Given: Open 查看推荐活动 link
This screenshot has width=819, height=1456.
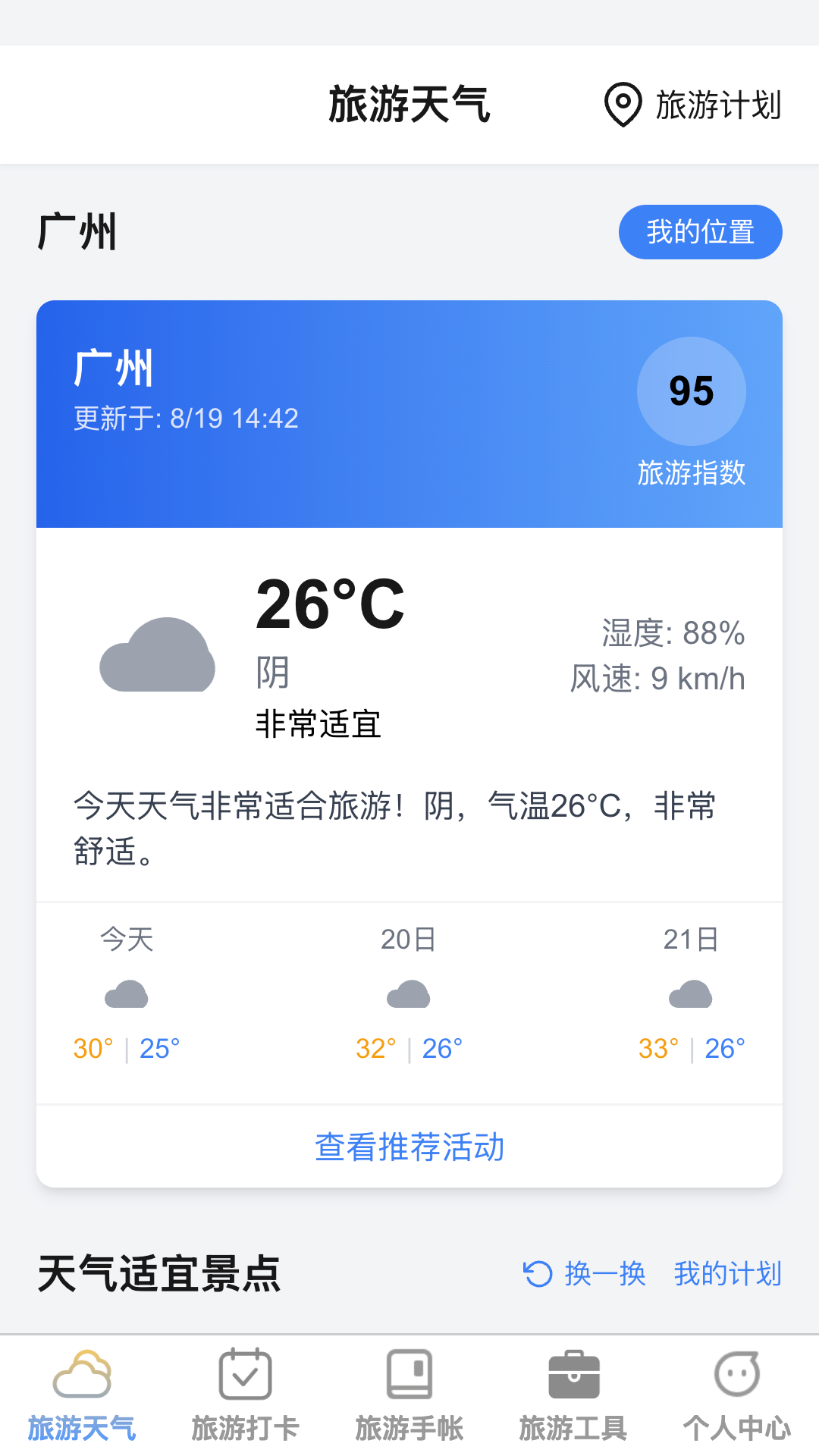Looking at the screenshot, I should (409, 1147).
